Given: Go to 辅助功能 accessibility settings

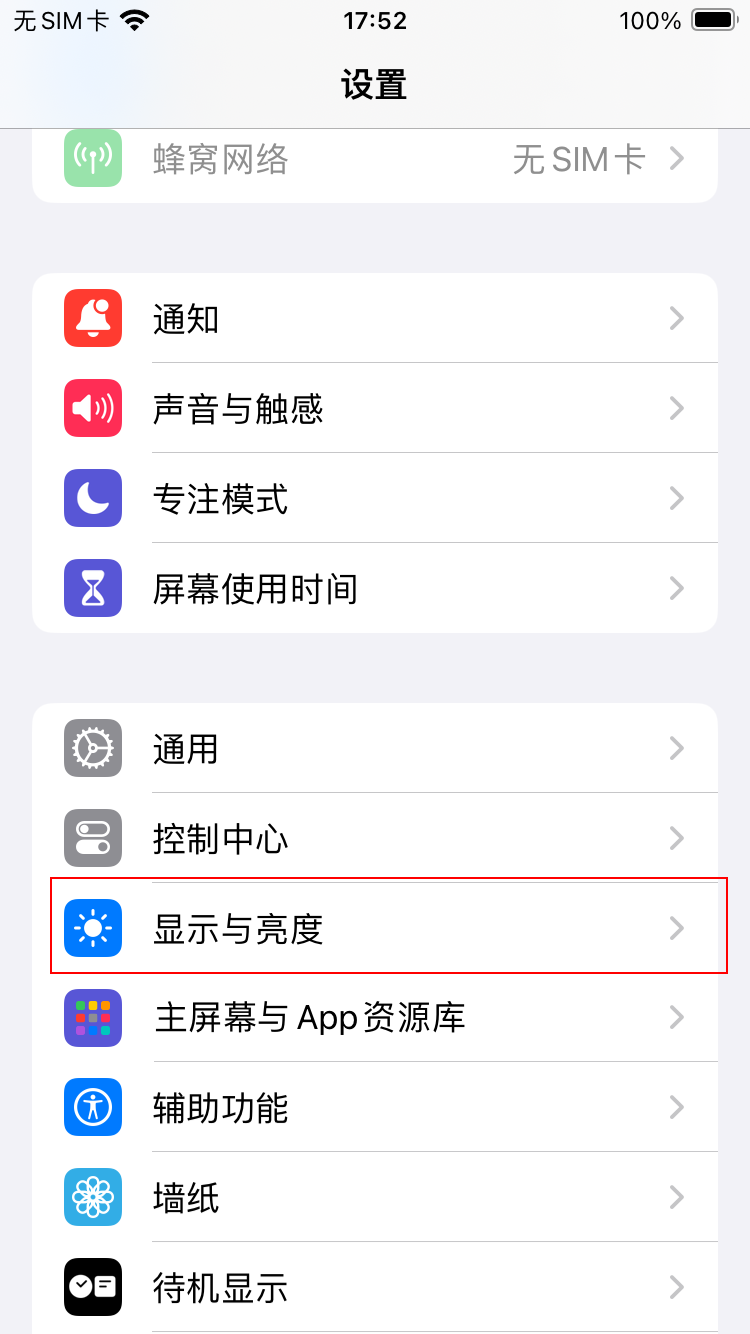Looking at the screenshot, I should (x=374, y=1108).
